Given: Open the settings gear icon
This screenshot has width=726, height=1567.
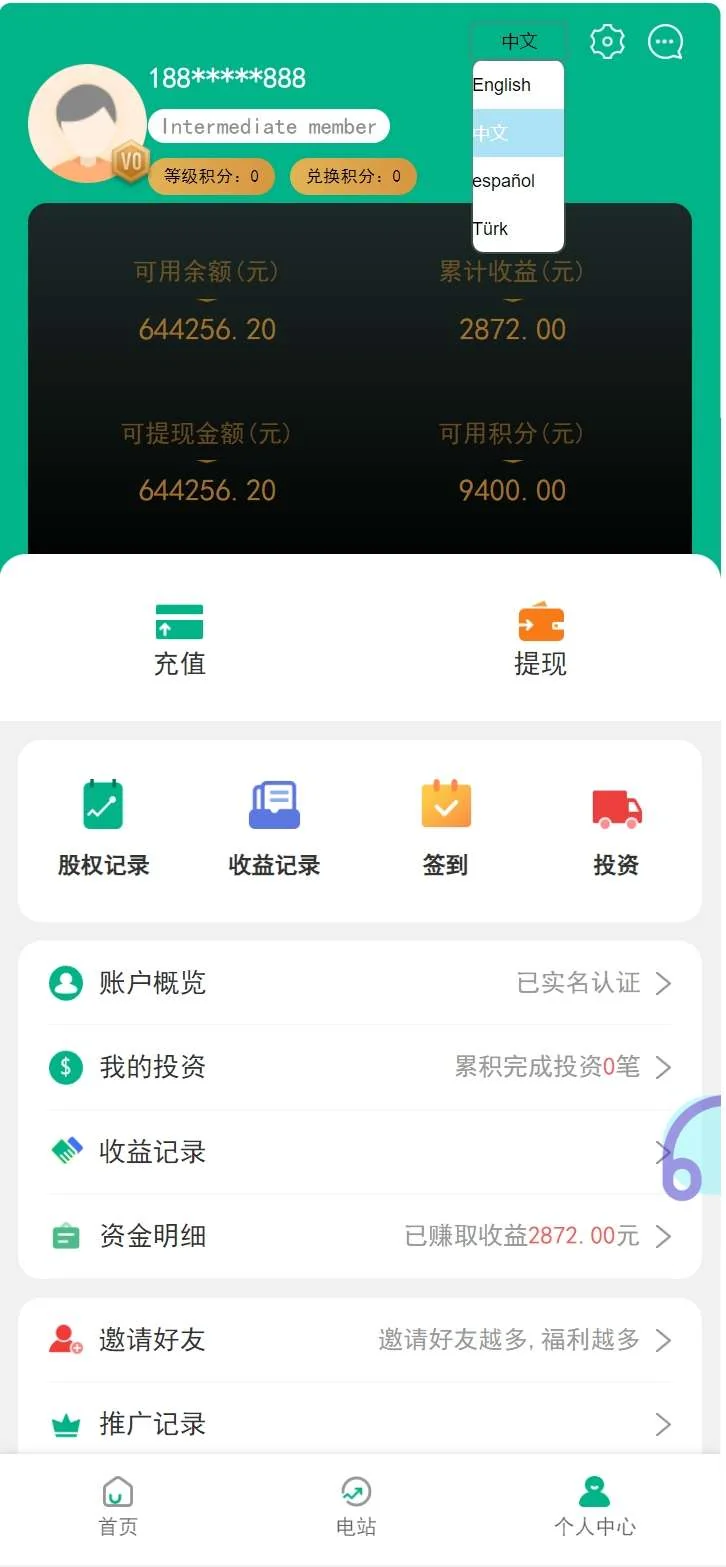Looking at the screenshot, I should tap(607, 42).
